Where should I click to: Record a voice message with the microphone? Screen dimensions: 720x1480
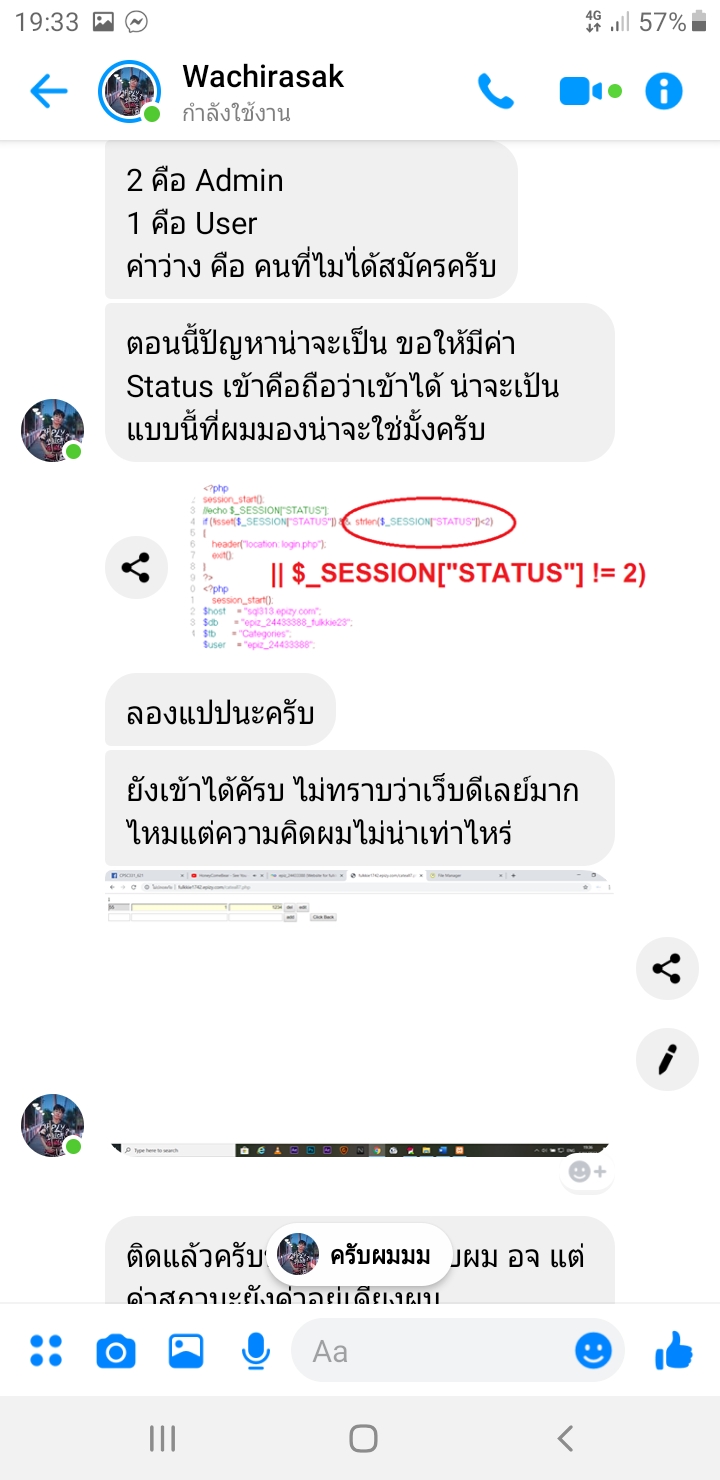(x=256, y=1352)
